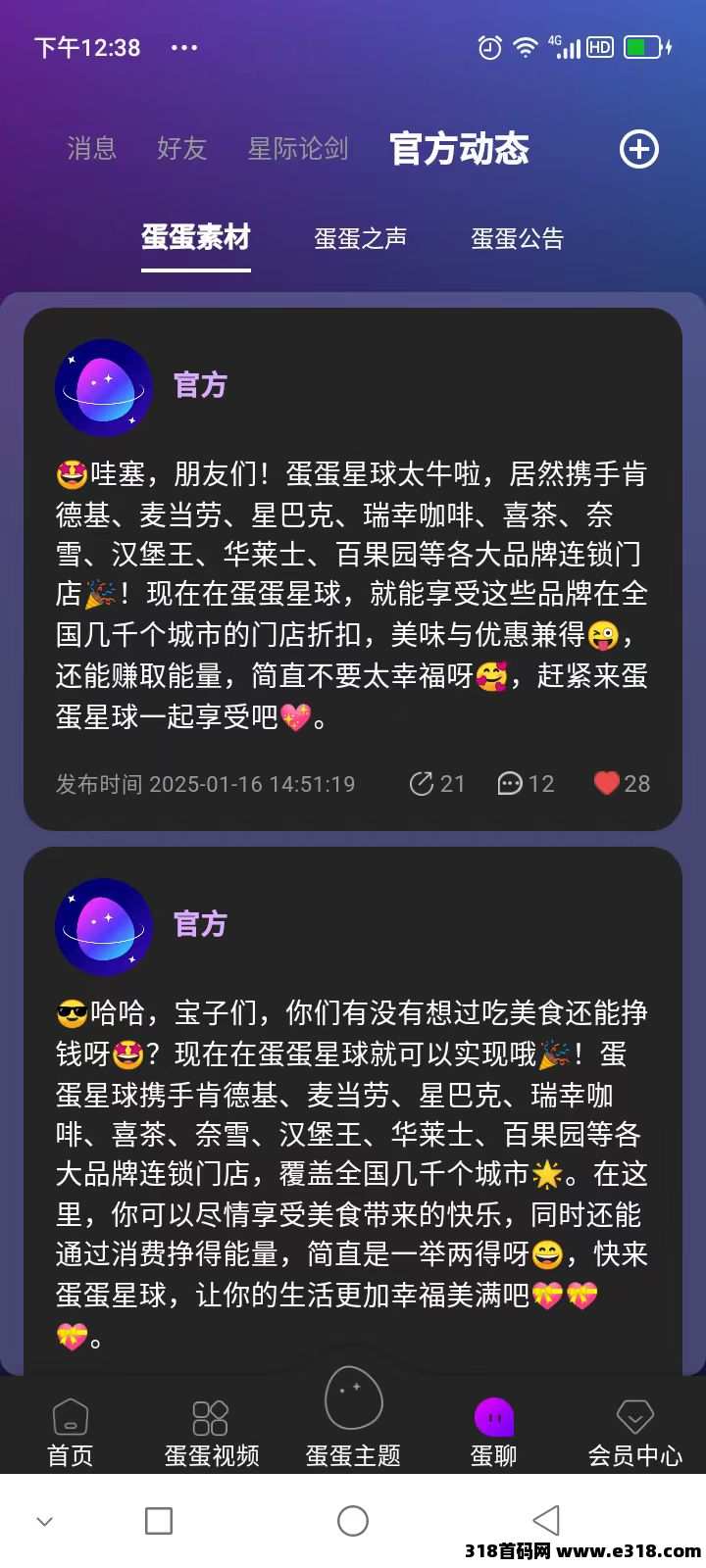Open recent apps with the square button
This screenshot has height=1568, width=706.
159,1520
